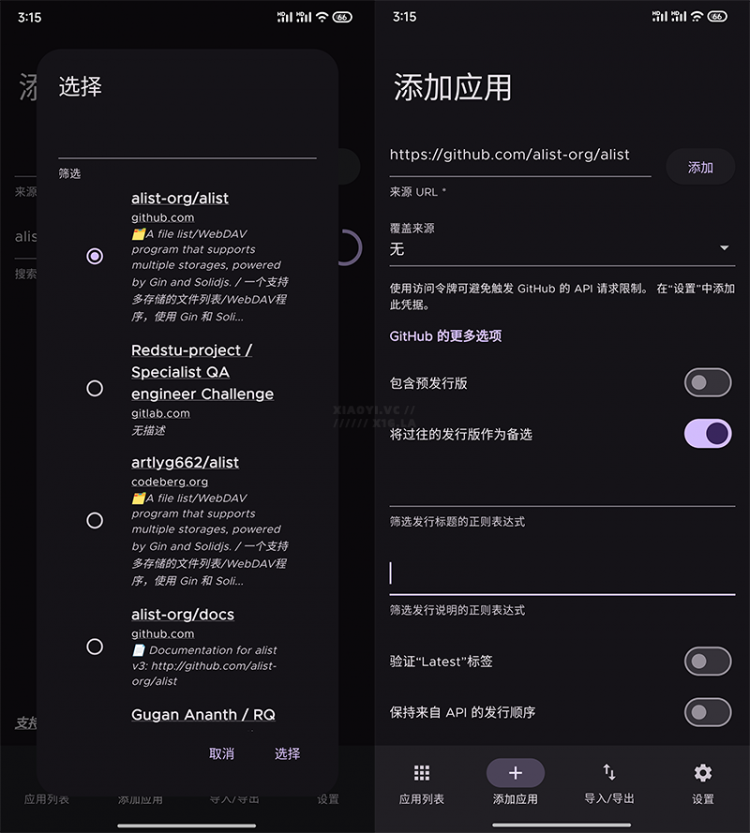Image resolution: width=750 pixels, height=833 pixels.
Task: Choose the Redstu-project gitlab.com option
Action: point(95,388)
